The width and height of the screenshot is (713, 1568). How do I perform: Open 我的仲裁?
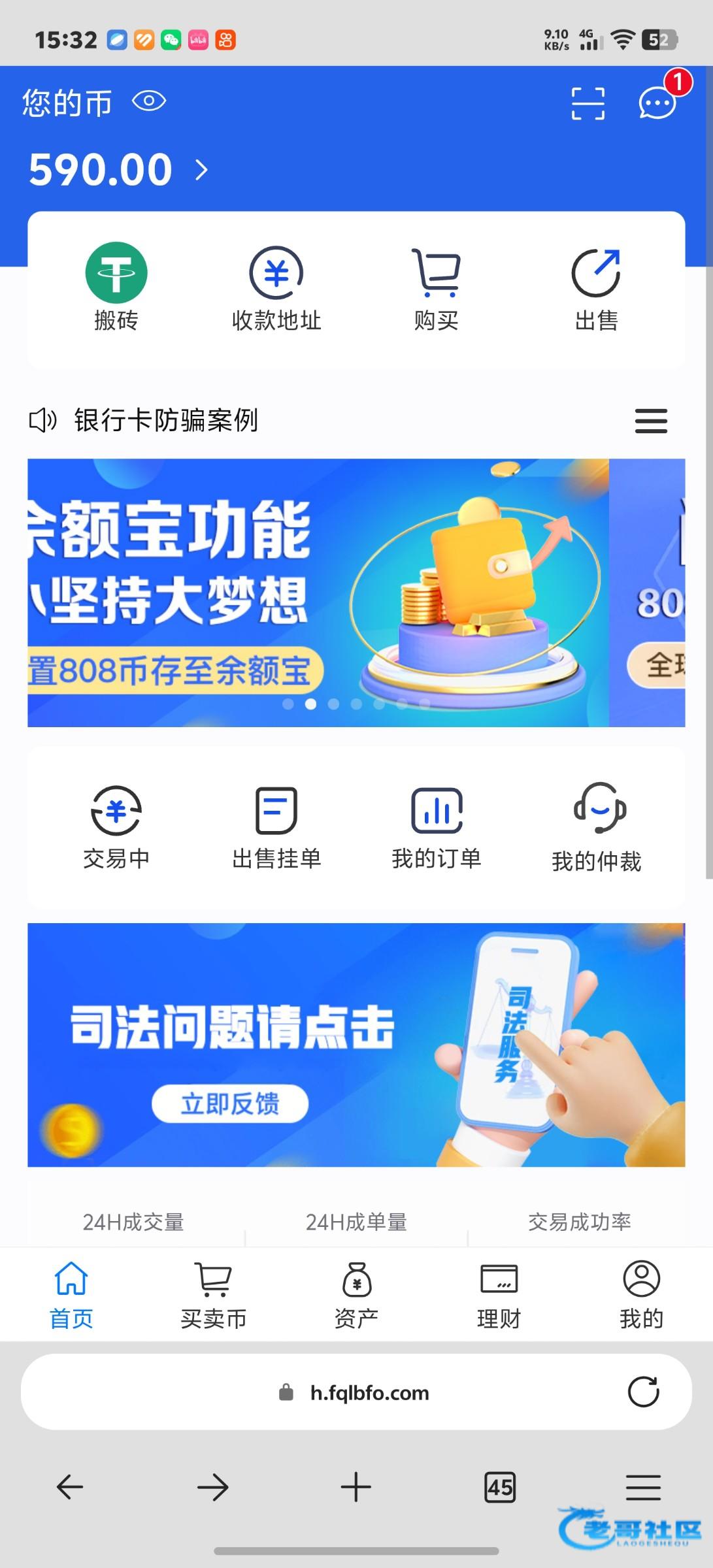tap(596, 828)
